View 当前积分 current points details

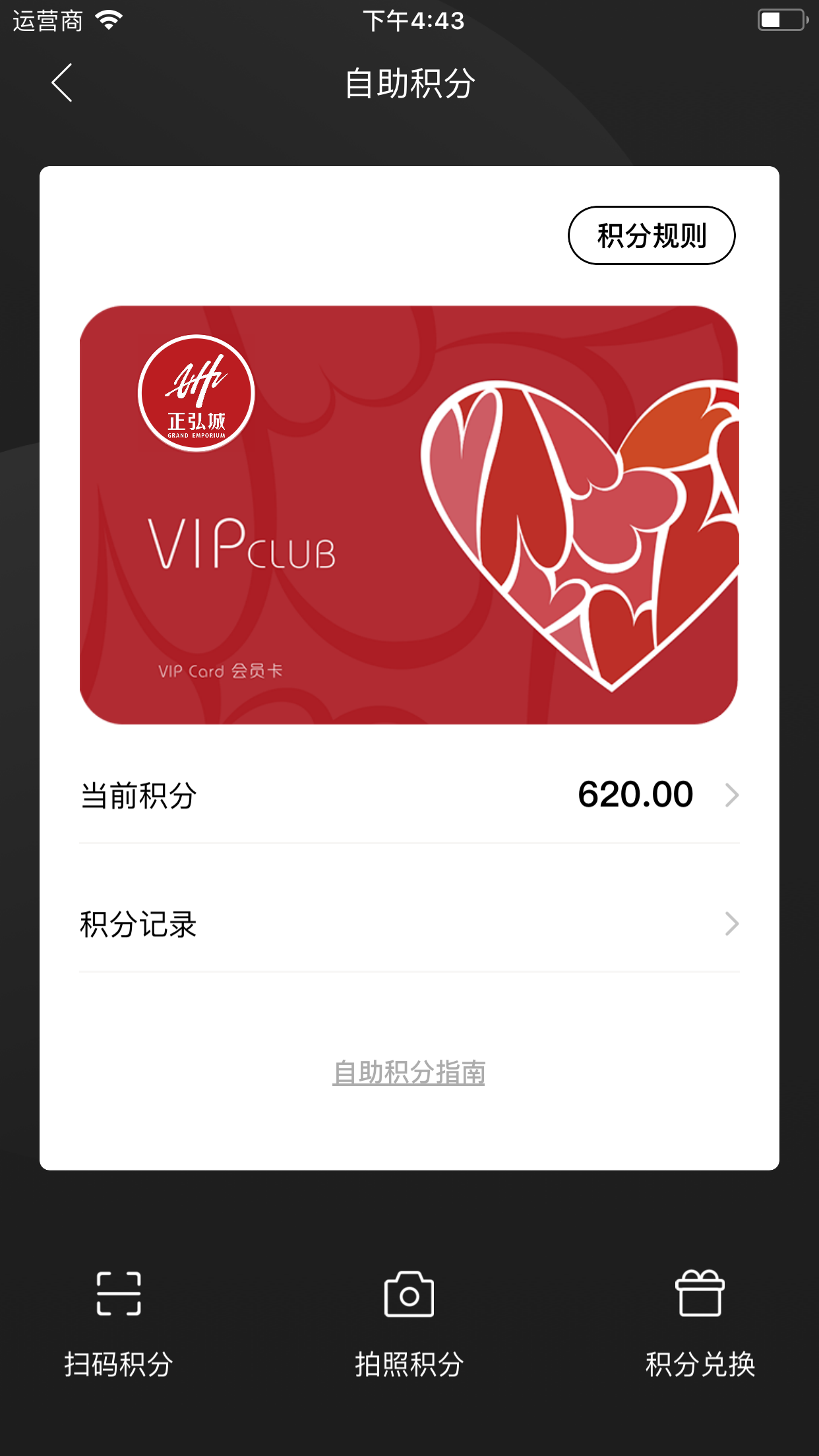pyautogui.click(x=409, y=795)
